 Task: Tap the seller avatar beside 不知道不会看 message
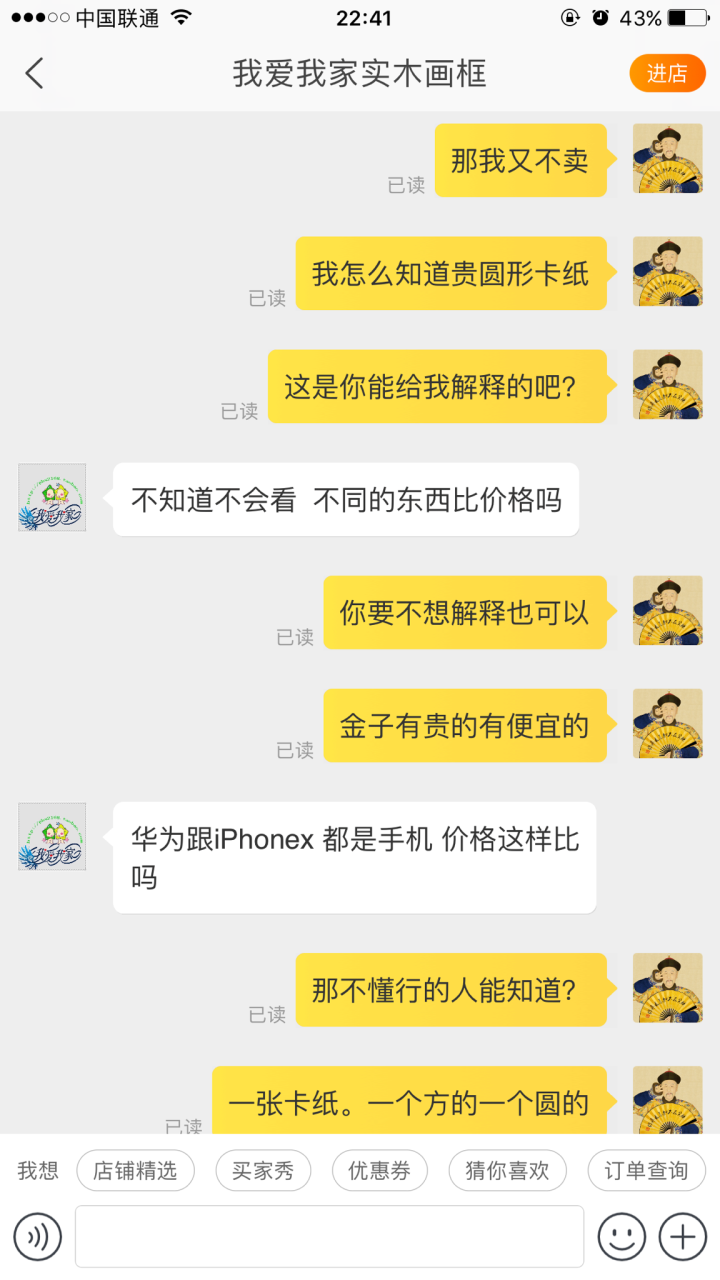point(52,497)
